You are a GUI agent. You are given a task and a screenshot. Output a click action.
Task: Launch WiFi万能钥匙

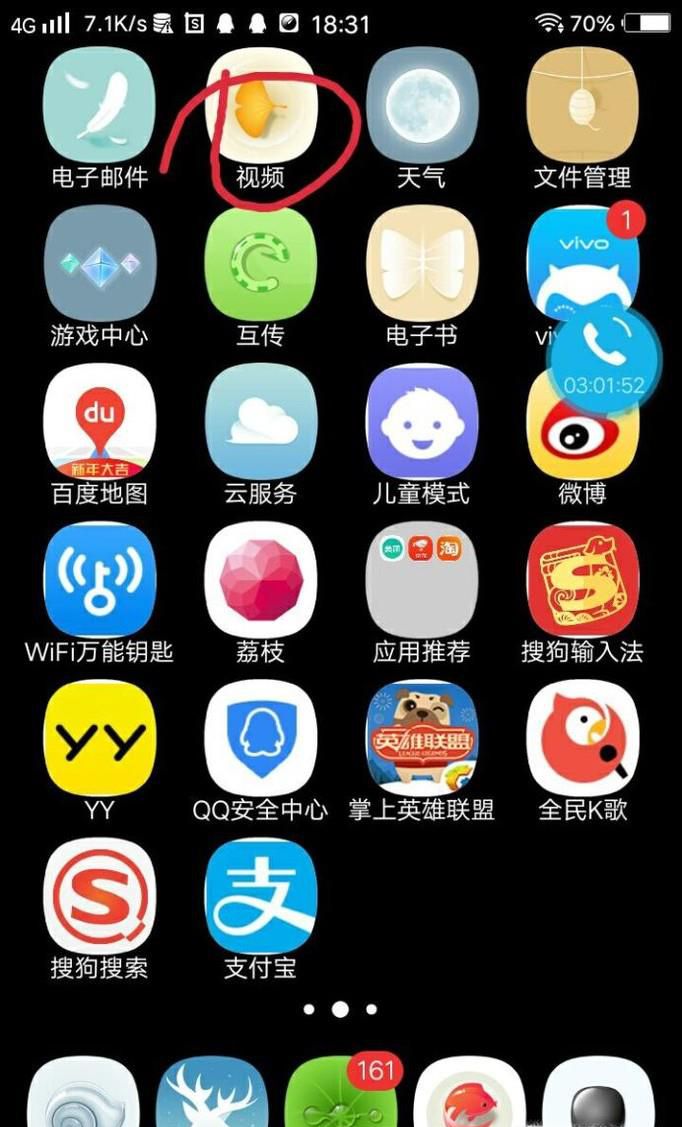pyautogui.click(x=99, y=580)
